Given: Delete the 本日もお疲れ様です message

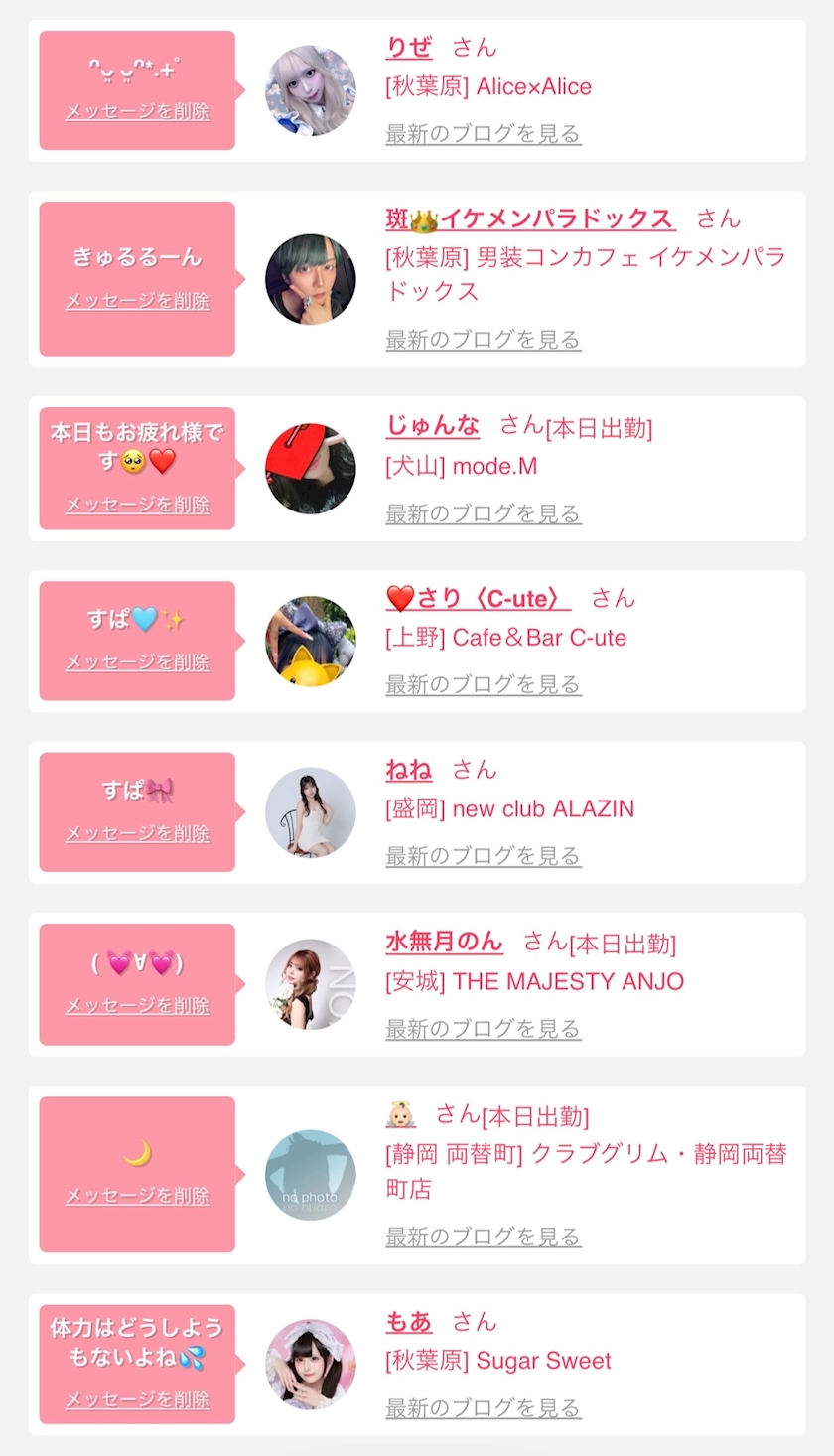Looking at the screenshot, I should pos(138,505).
